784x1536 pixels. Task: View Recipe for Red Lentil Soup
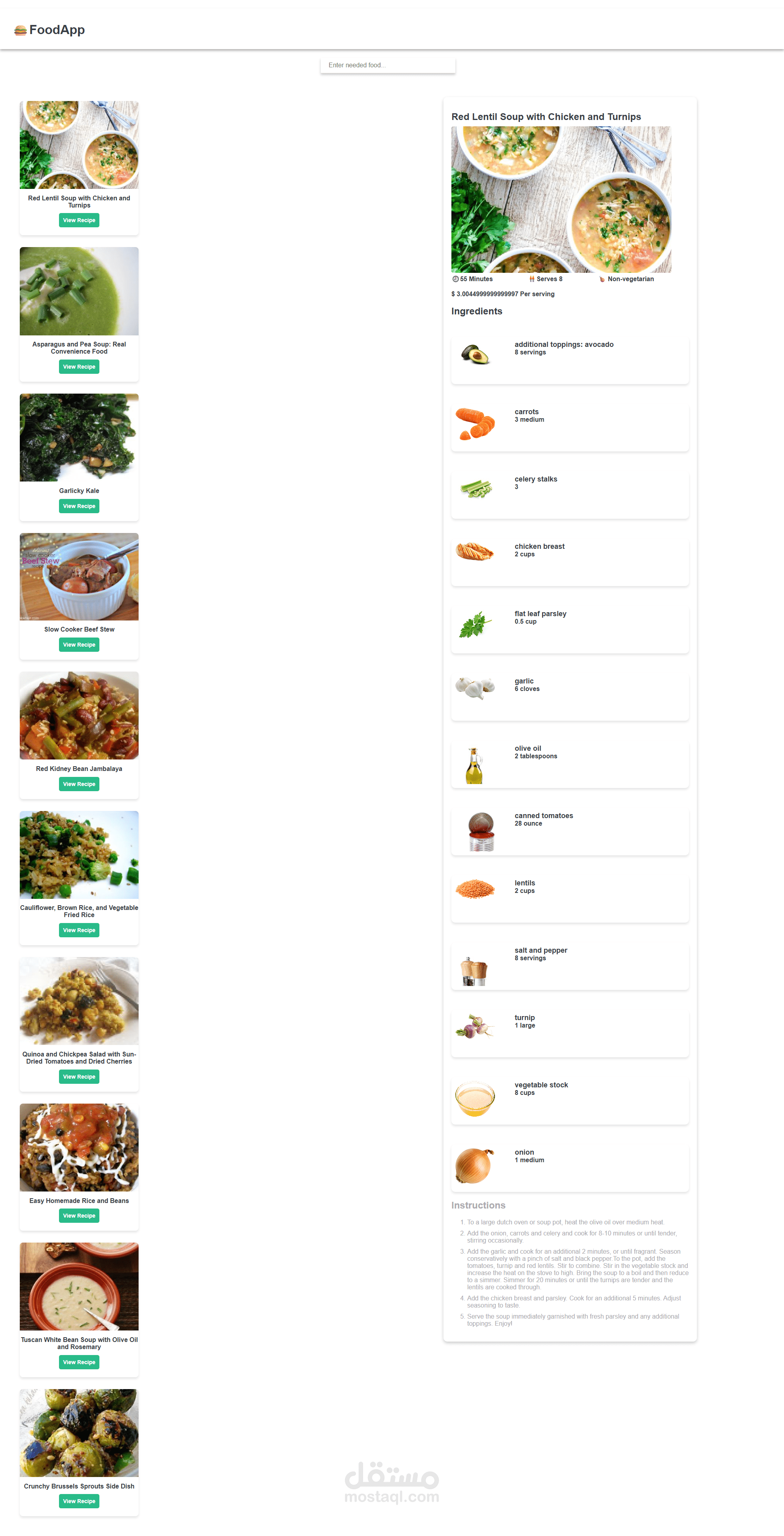(x=79, y=220)
